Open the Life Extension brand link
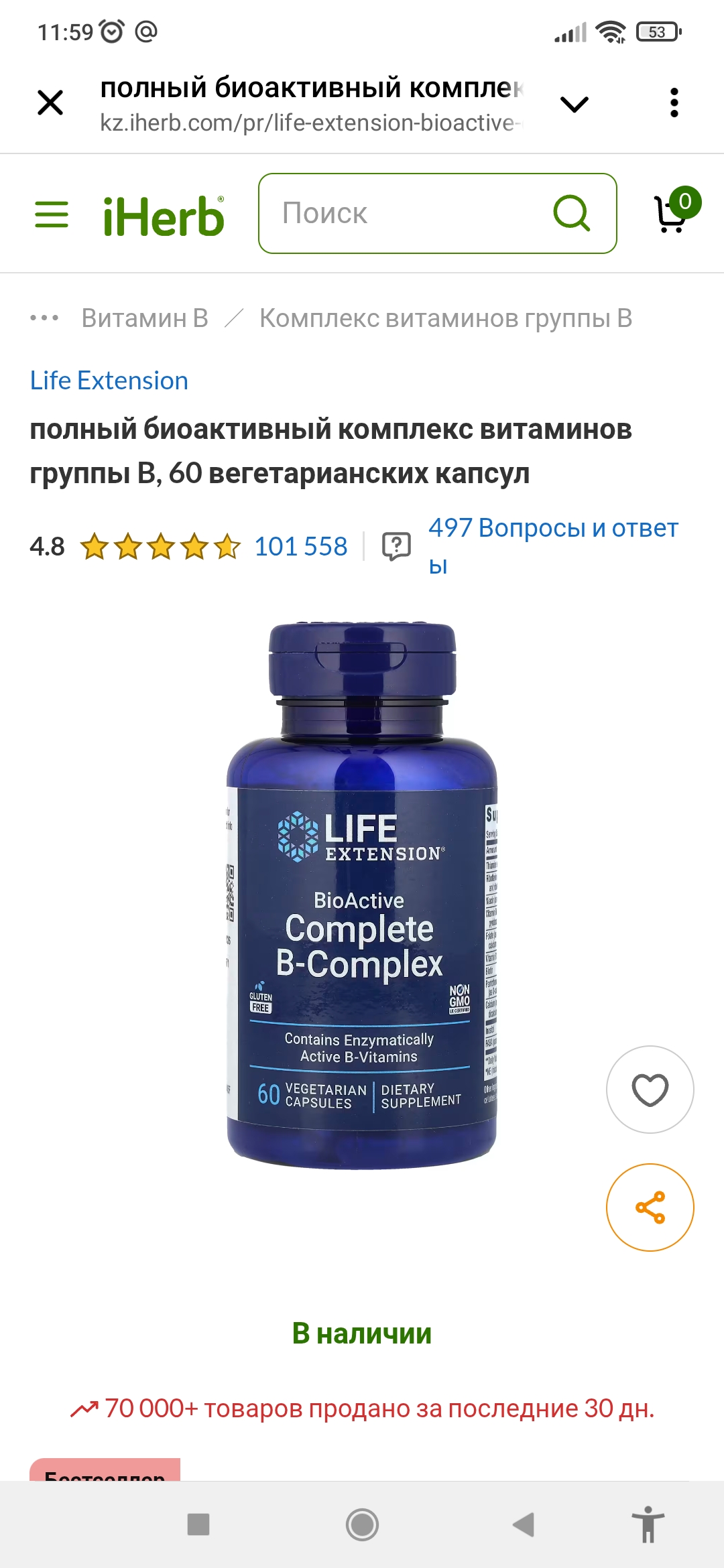Viewport: 724px width, 1568px height. [x=109, y=381]
